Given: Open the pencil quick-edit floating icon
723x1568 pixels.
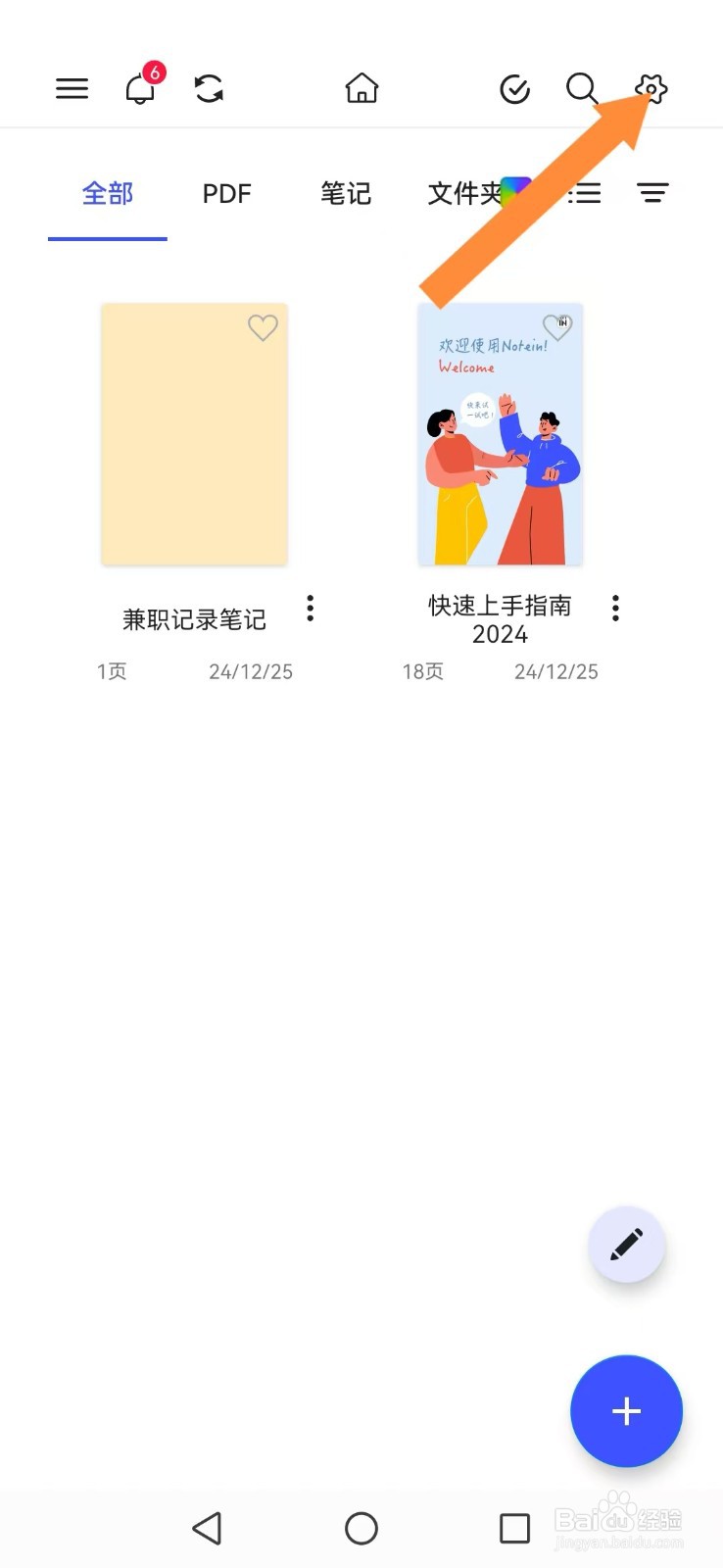Looking at the screenshot, I should pyautogui.click(x=627, y=1245).
